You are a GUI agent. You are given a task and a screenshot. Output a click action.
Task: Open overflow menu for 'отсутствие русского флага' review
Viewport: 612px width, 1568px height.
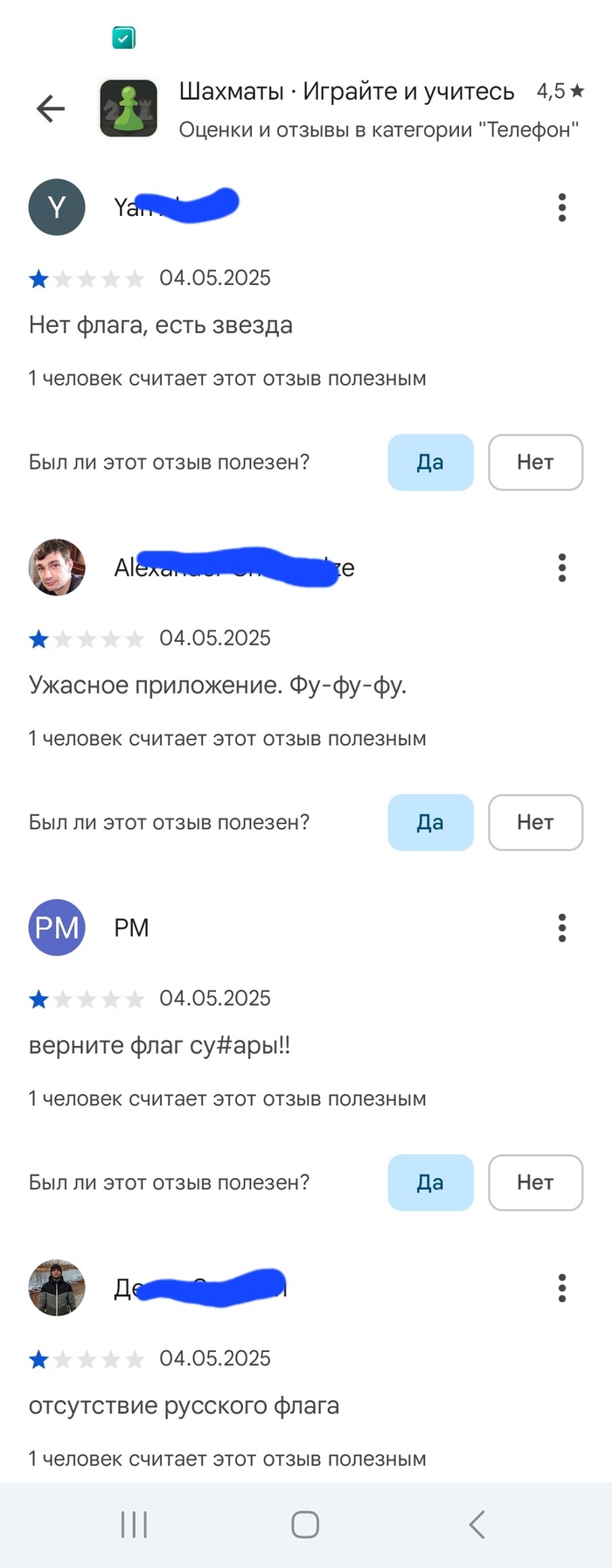click(x=562, y=1288)
